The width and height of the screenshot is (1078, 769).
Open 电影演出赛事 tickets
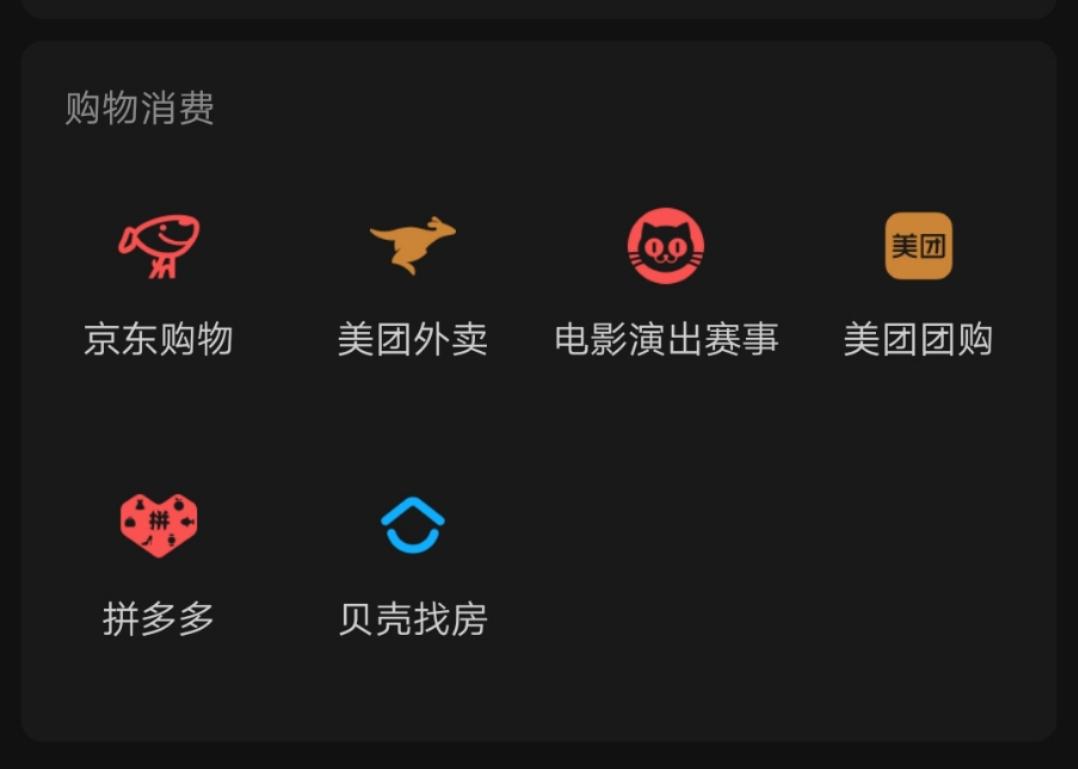point(666,247)
